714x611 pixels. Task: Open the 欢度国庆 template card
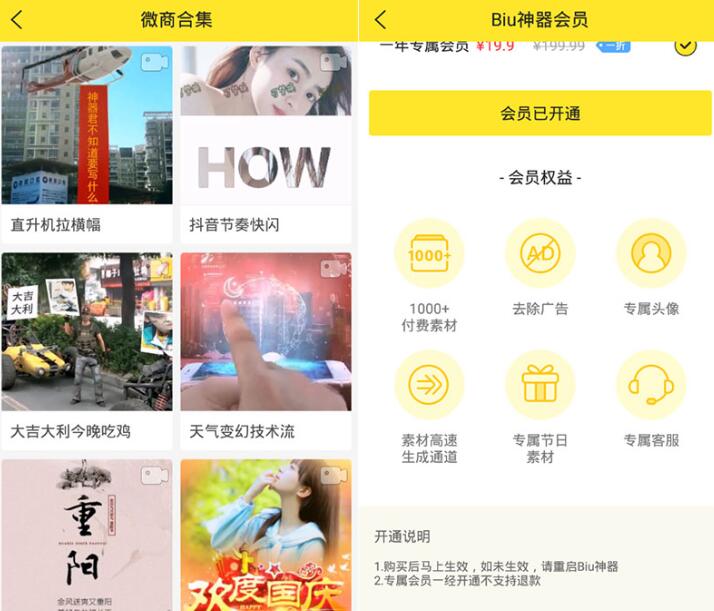266,535
